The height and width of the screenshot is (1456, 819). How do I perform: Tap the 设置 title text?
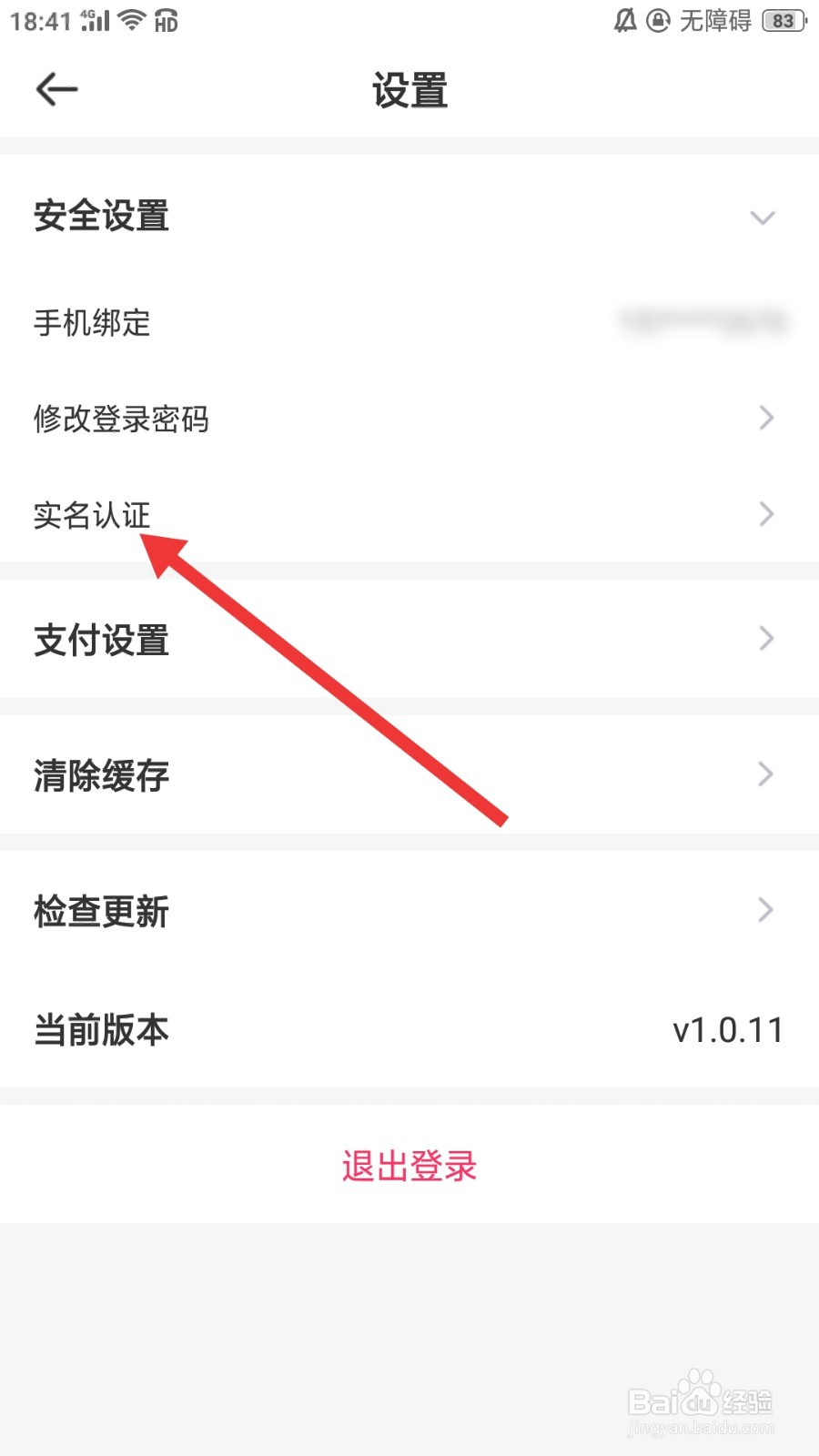tap(409, 89)
